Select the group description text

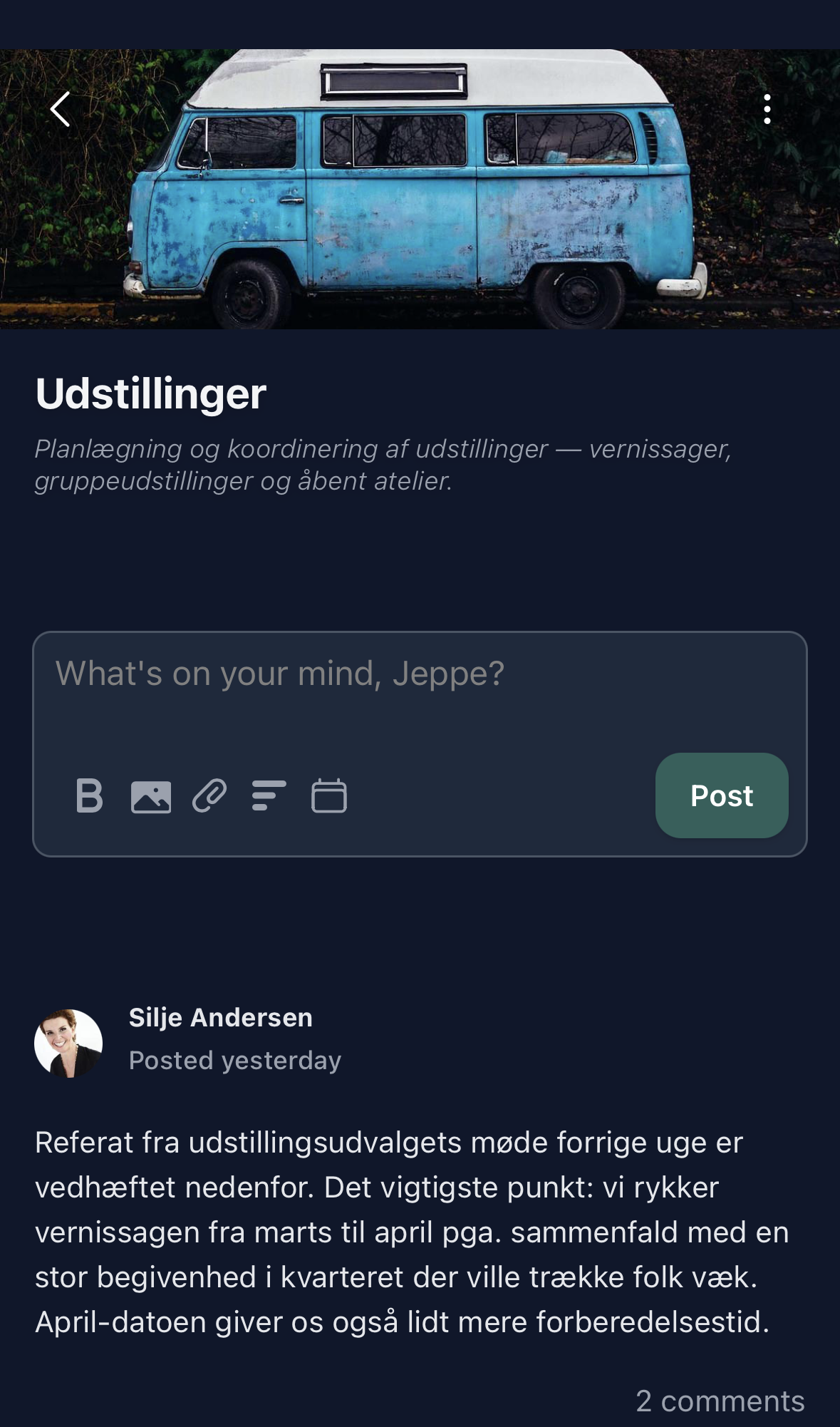pyautogui.click(x=384, y=465)
